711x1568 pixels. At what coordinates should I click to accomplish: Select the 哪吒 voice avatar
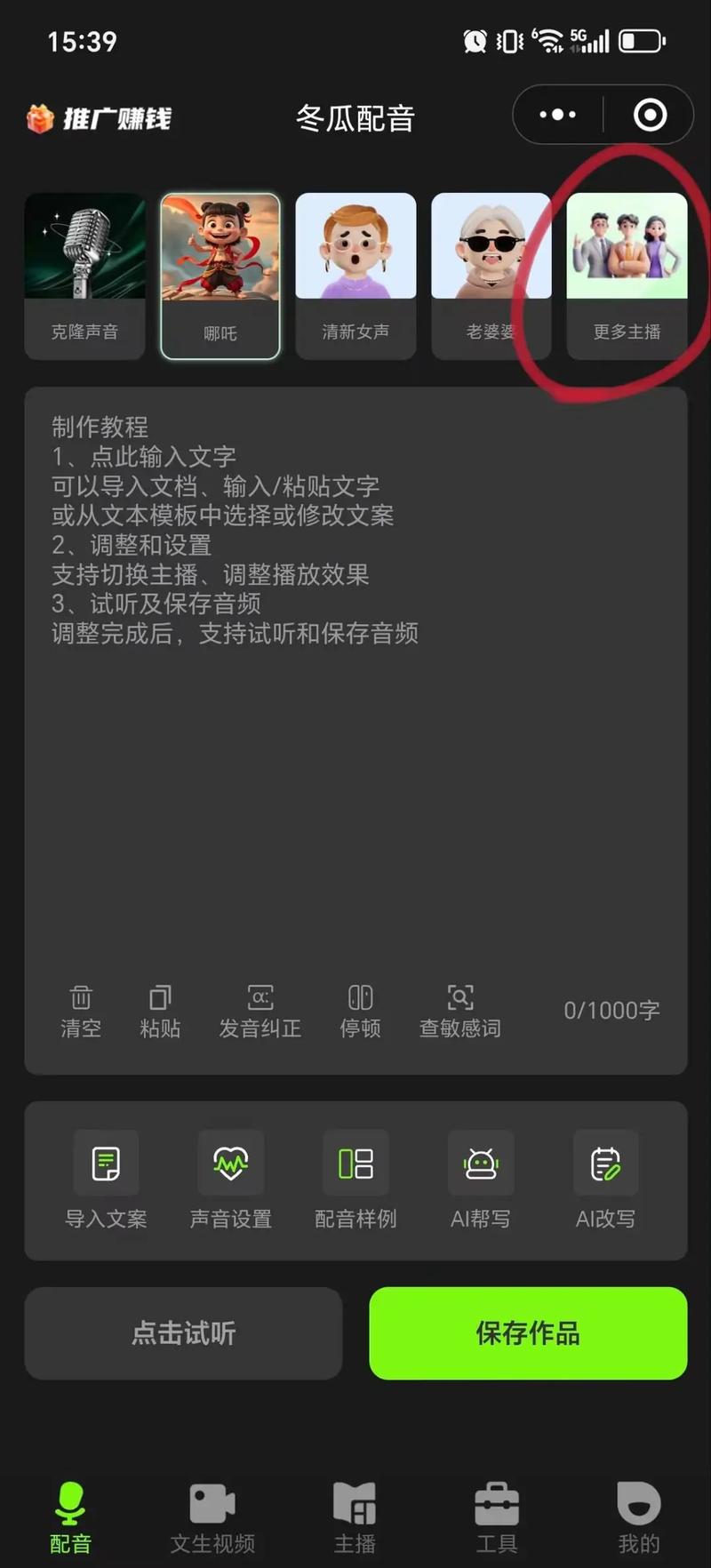coord(220,271)
